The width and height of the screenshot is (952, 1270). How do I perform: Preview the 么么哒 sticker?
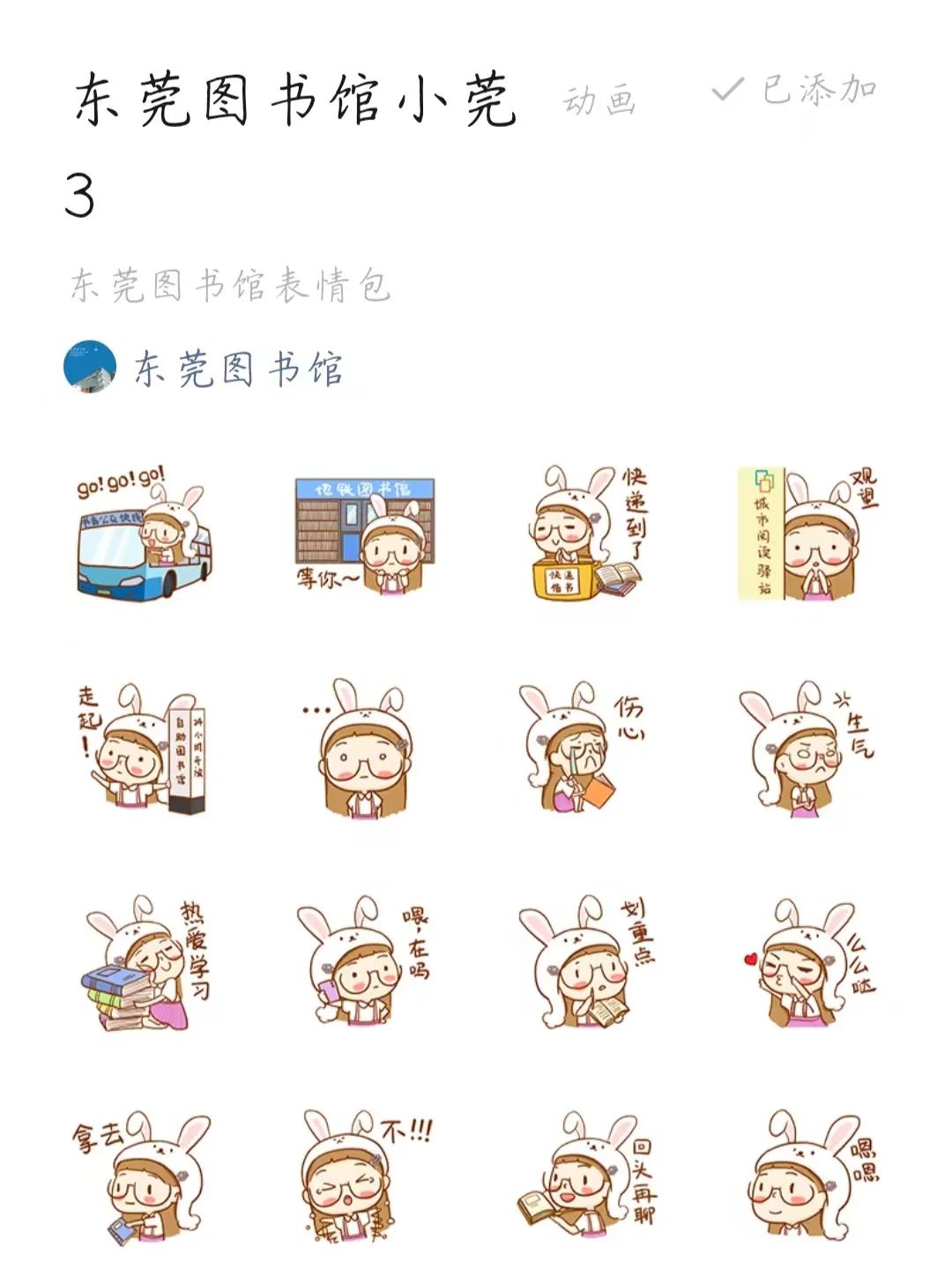807,965
